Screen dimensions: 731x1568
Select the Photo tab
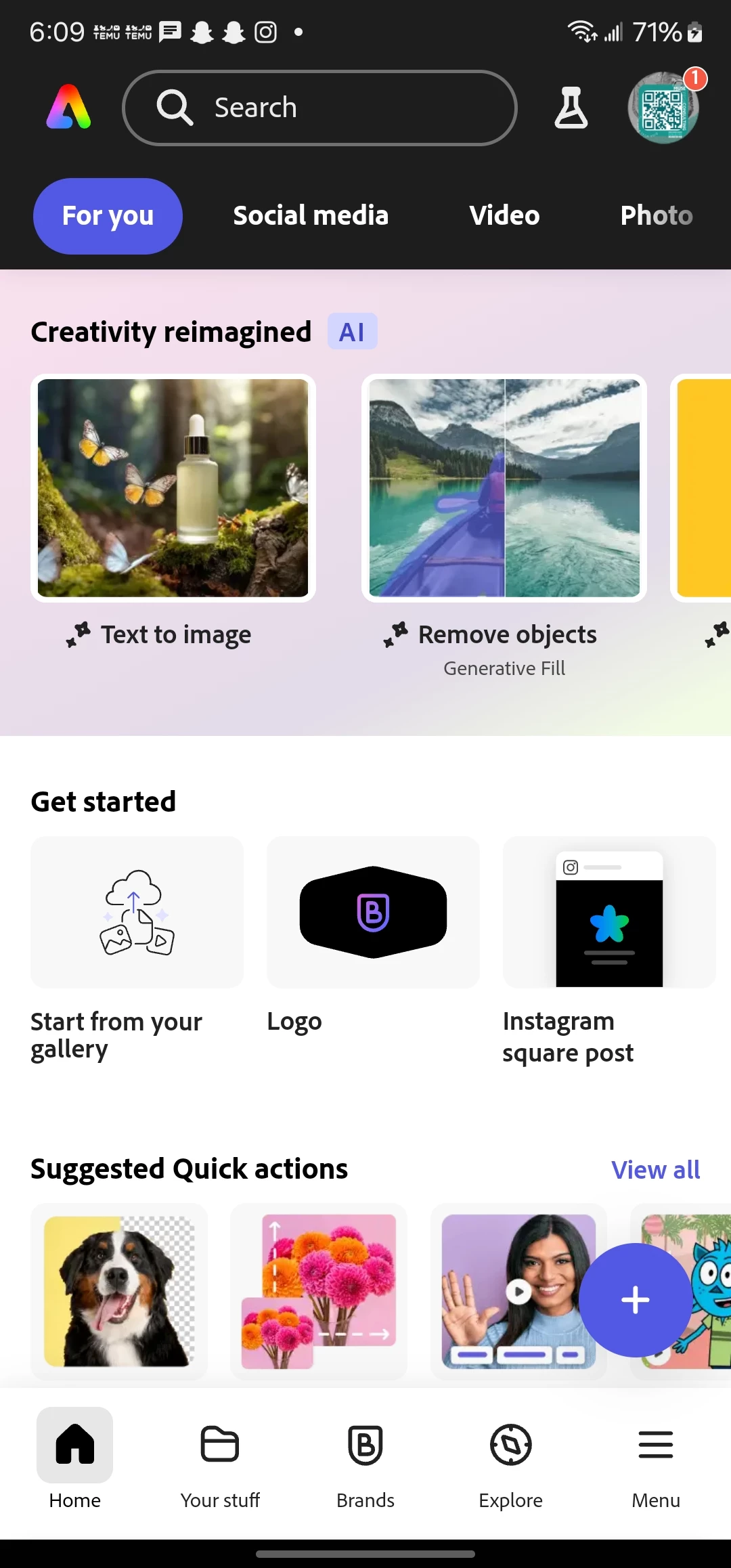pyautogui.click(x=656, y=215)
